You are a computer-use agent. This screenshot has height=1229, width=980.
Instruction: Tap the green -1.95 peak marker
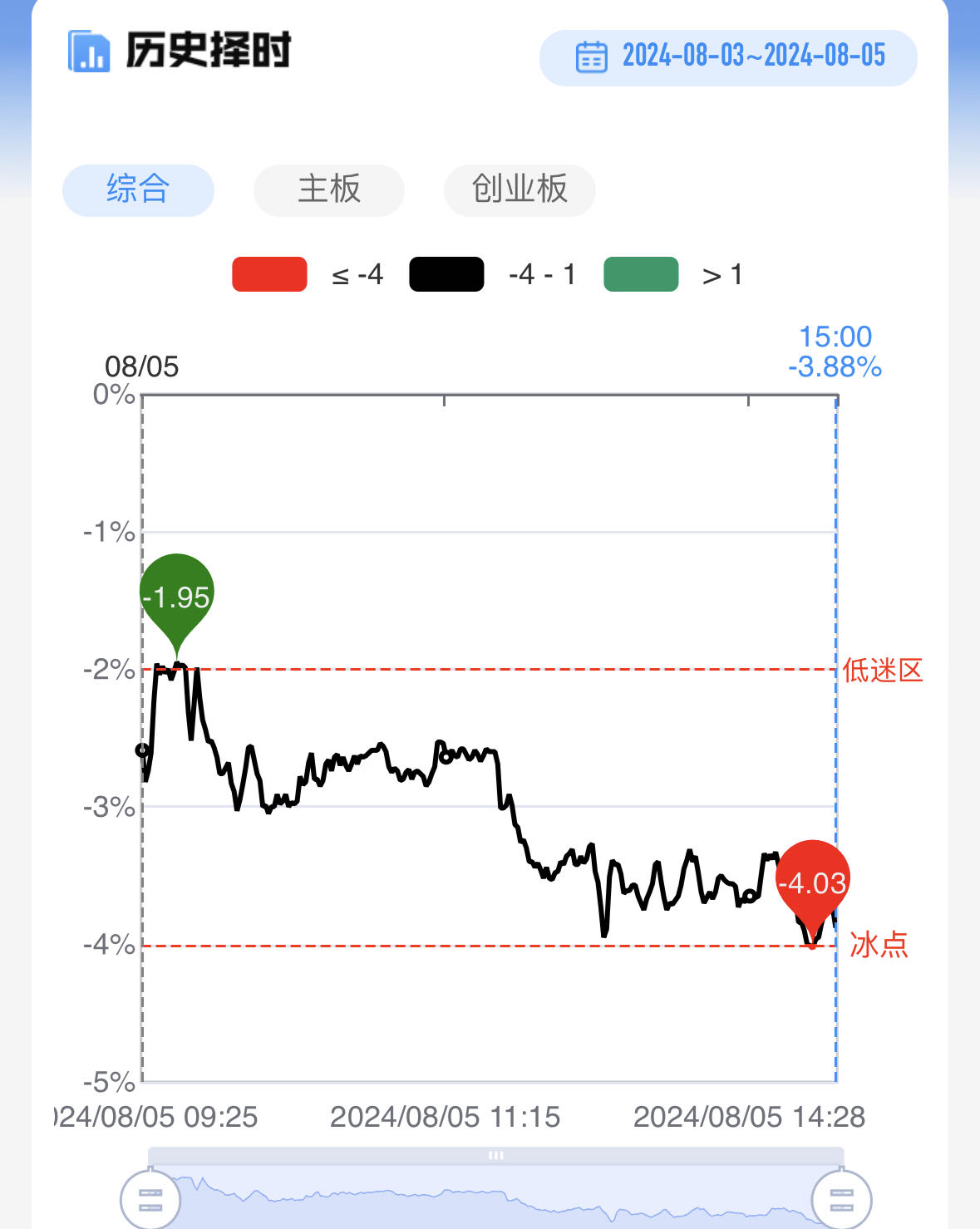click(x=176, y=596)
